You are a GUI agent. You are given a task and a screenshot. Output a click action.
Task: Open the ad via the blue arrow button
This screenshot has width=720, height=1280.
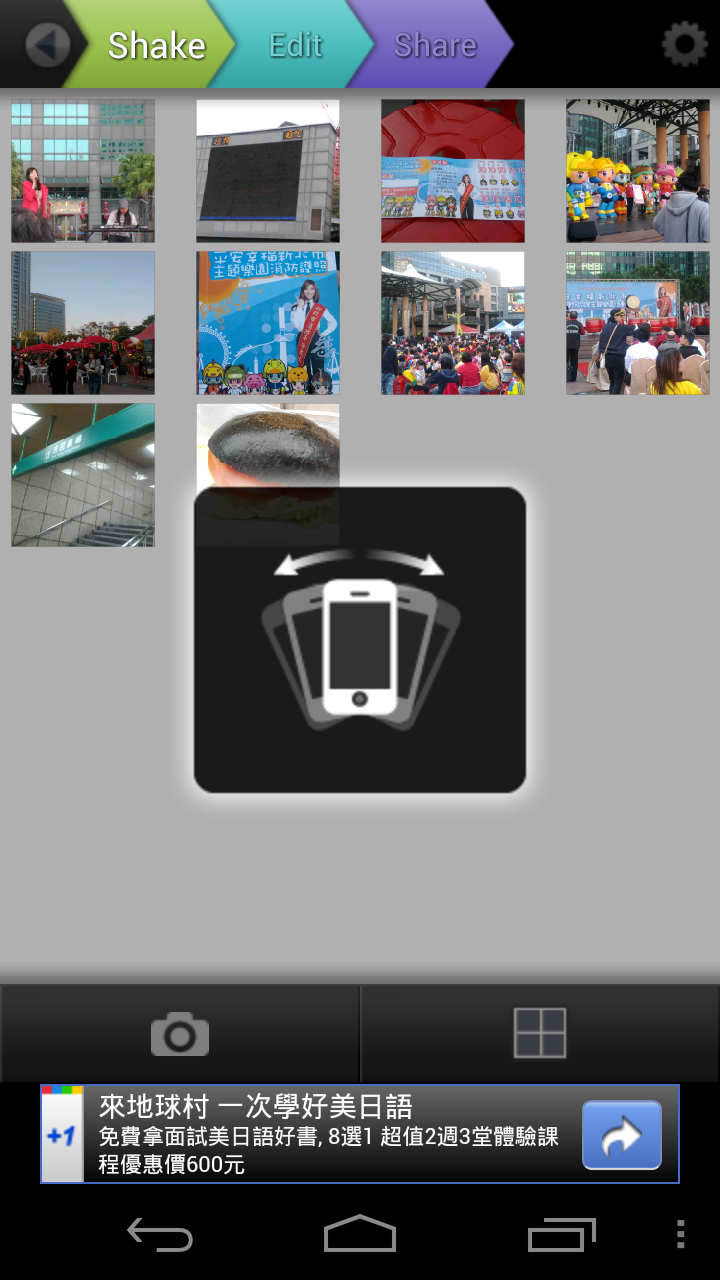621,1135
